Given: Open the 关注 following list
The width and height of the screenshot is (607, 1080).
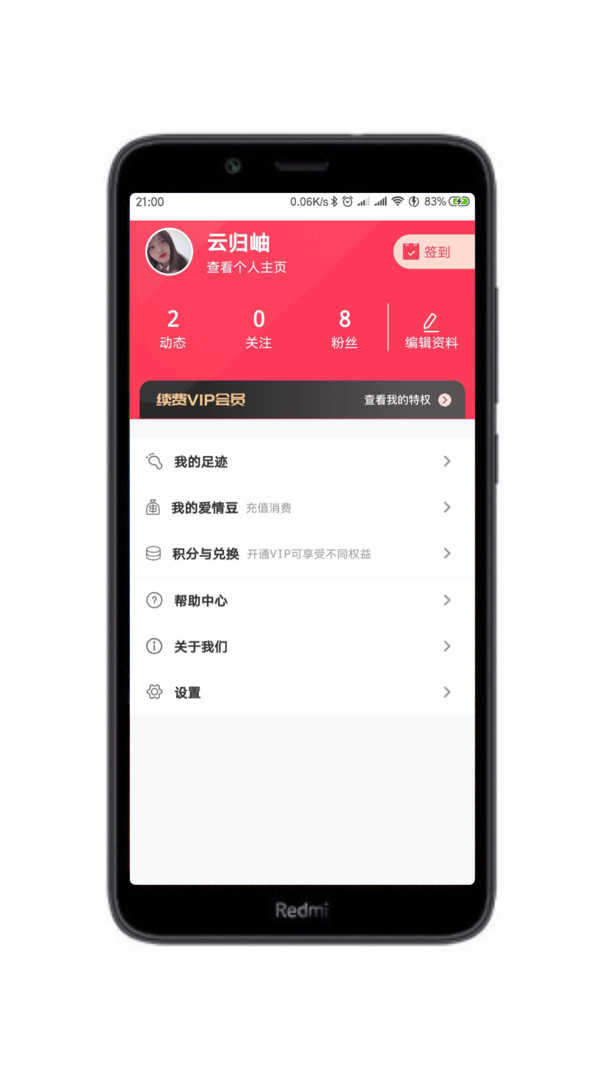Looking at the screenshot, I should [x=258, y=329].
